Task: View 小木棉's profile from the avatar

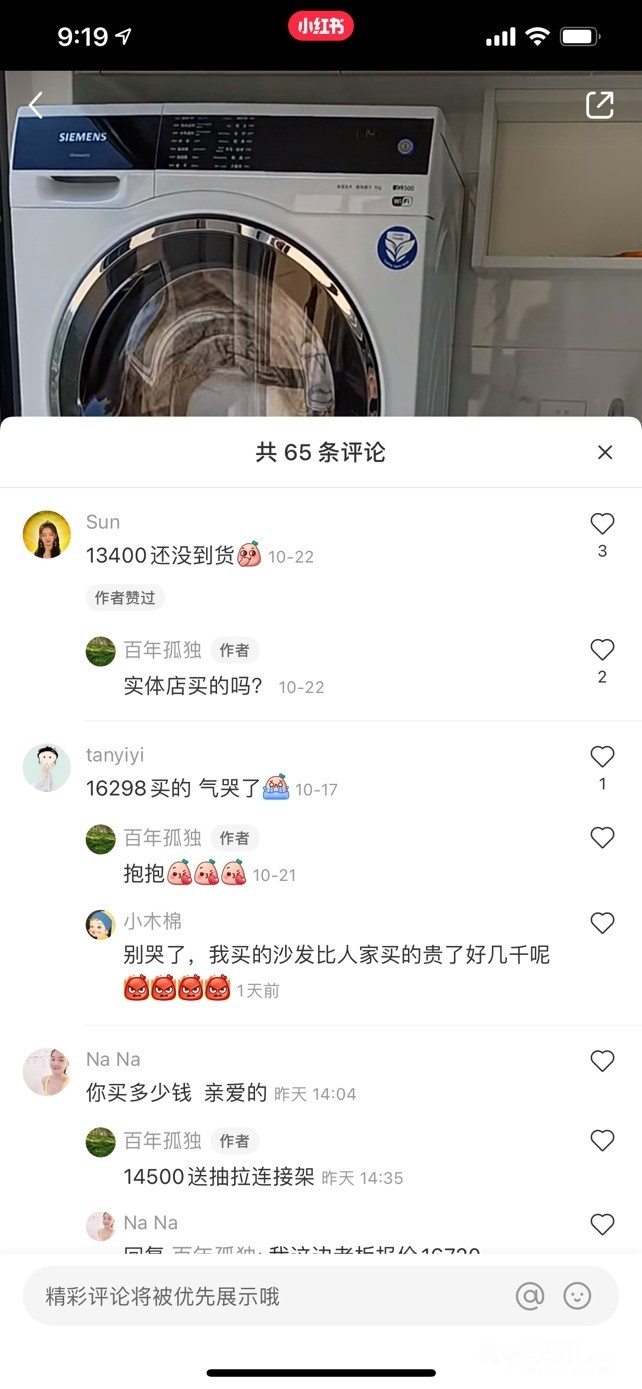Action: click(x=100, y=924)
